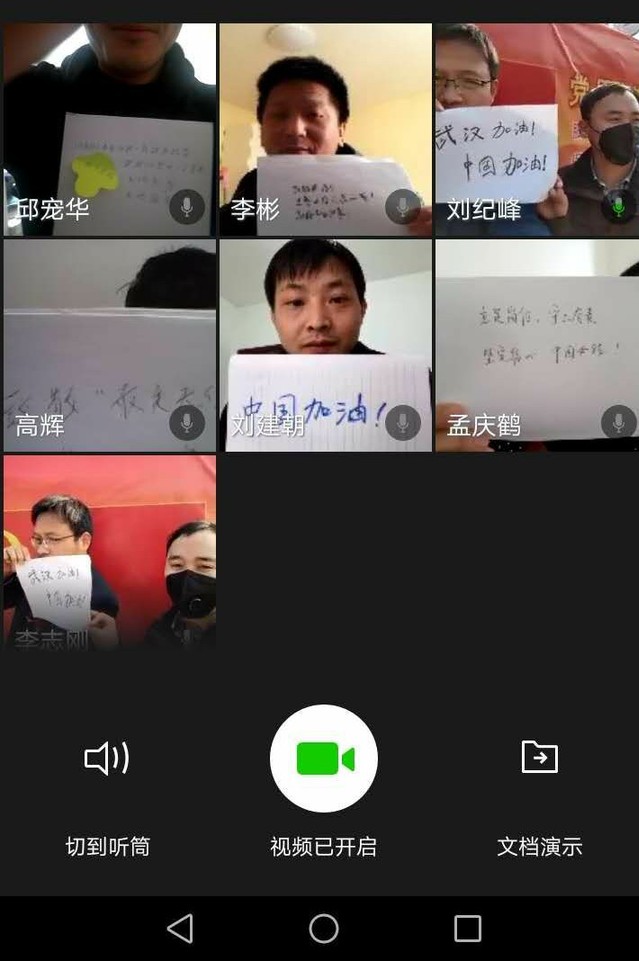Turn off the camera video button
Image resolution: width=639 pixels, height=961 pixels.
click(324, 758)
